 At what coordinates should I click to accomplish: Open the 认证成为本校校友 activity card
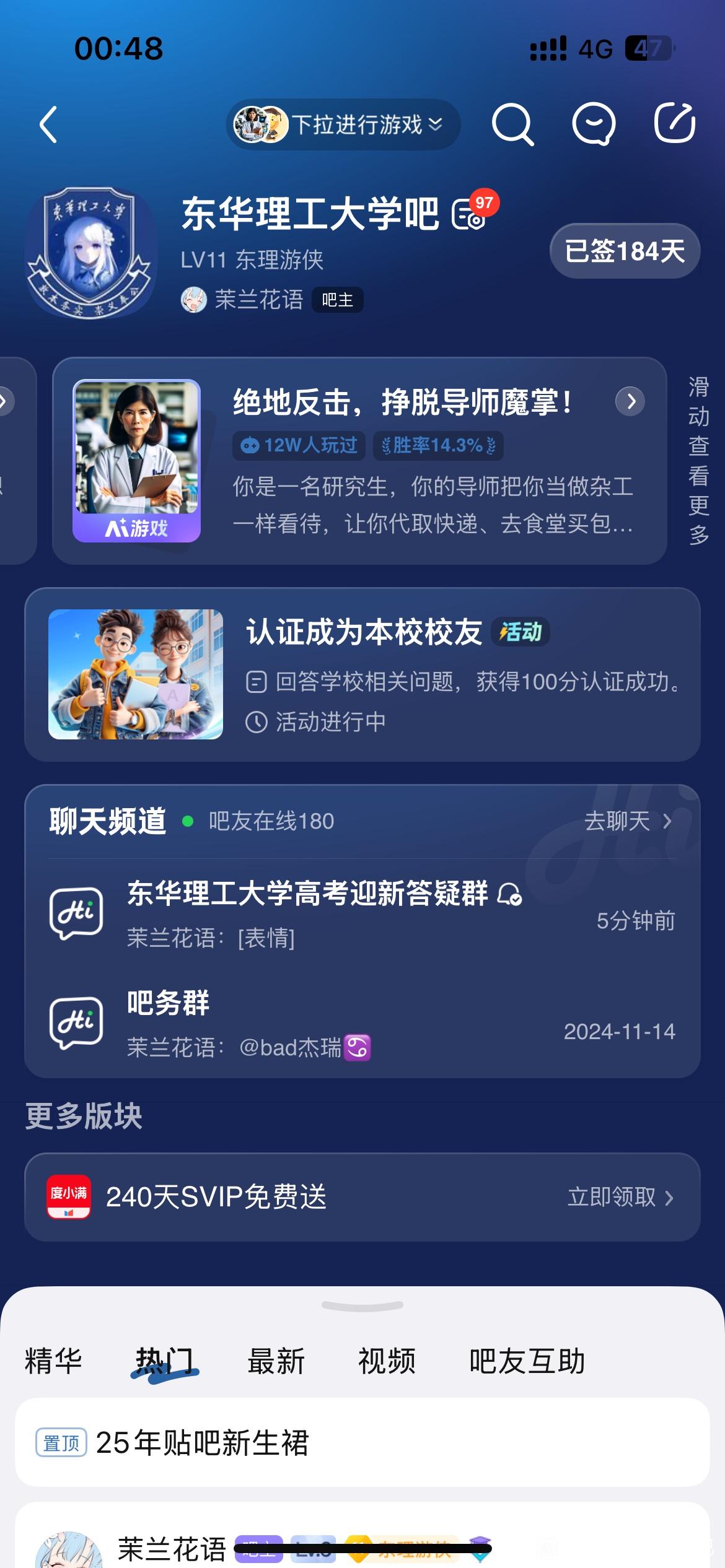coord(362,674)
